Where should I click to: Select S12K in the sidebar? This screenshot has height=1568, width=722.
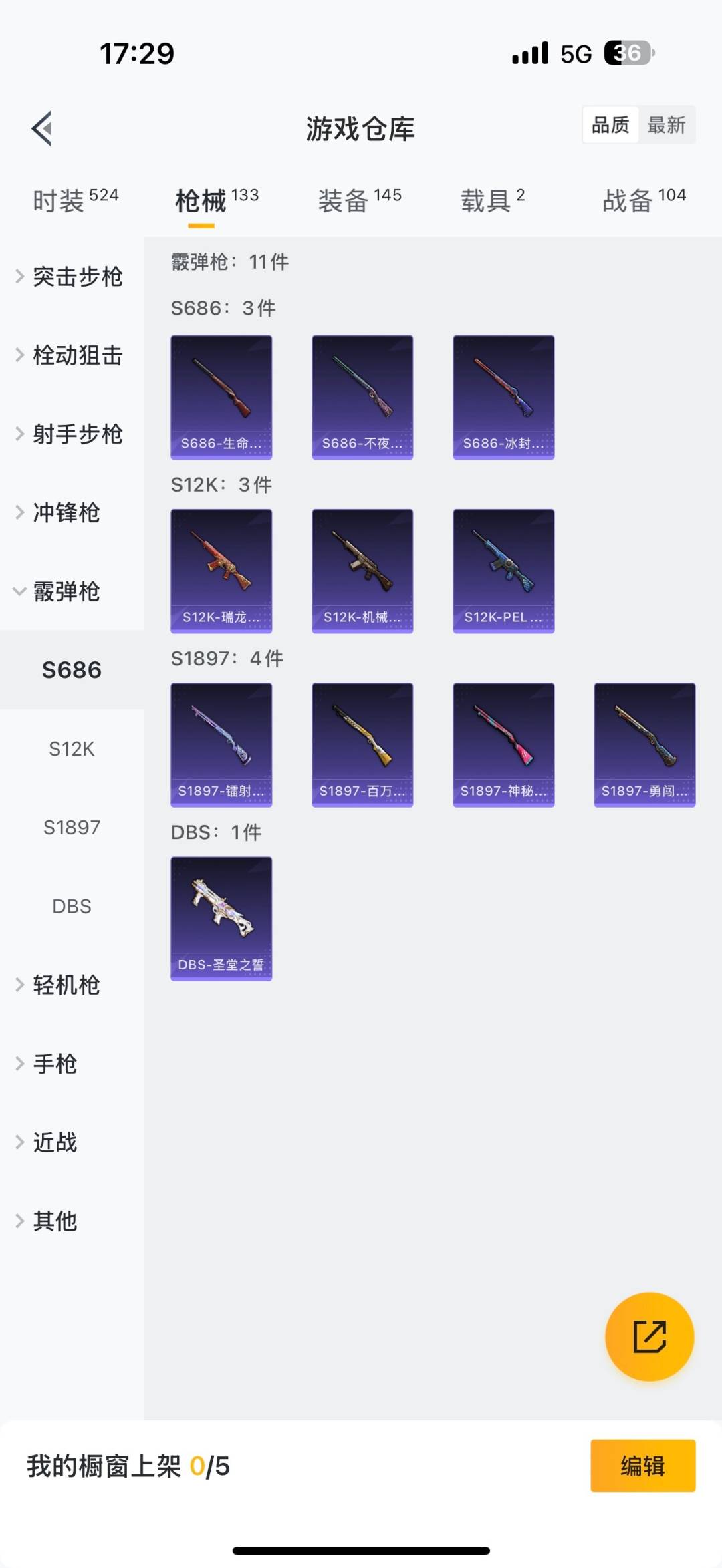coord(72,749)
